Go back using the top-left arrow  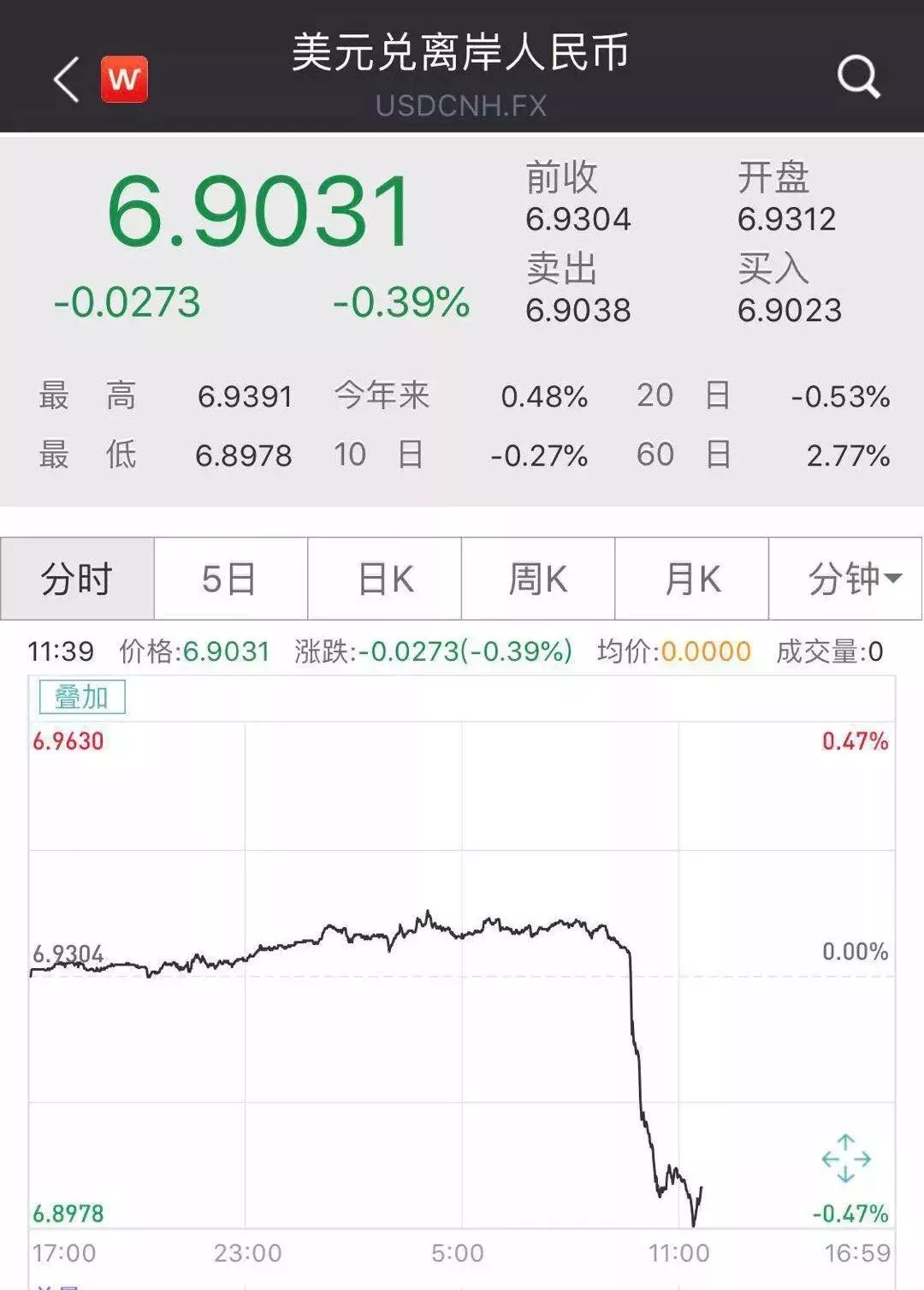(66, 80)
